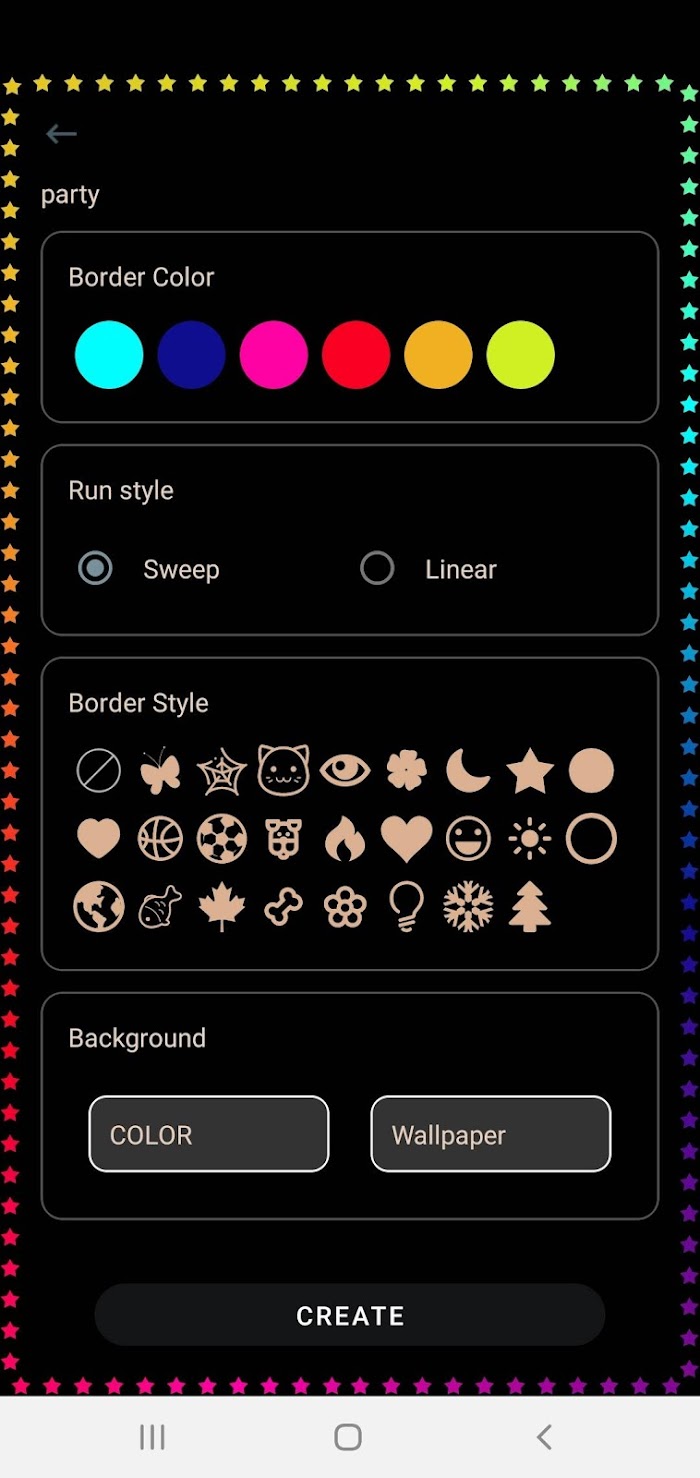This screenshot has height=1478, width=700.
Task: Select the pink border color
Action: tap(273, 355)
